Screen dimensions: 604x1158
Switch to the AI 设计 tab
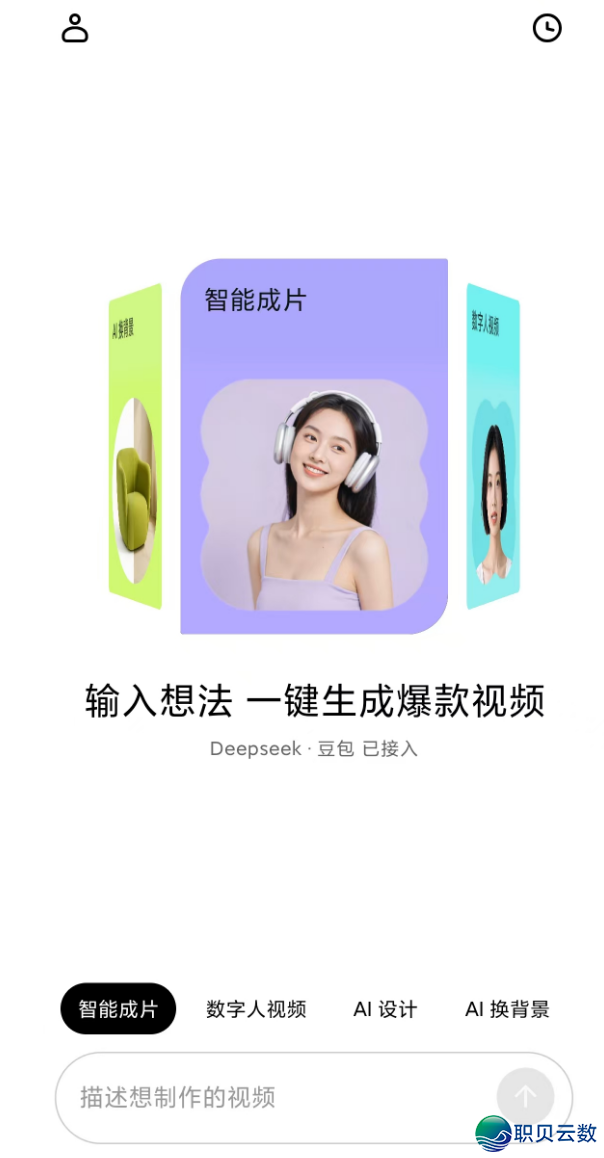(x=385, y=1009)
